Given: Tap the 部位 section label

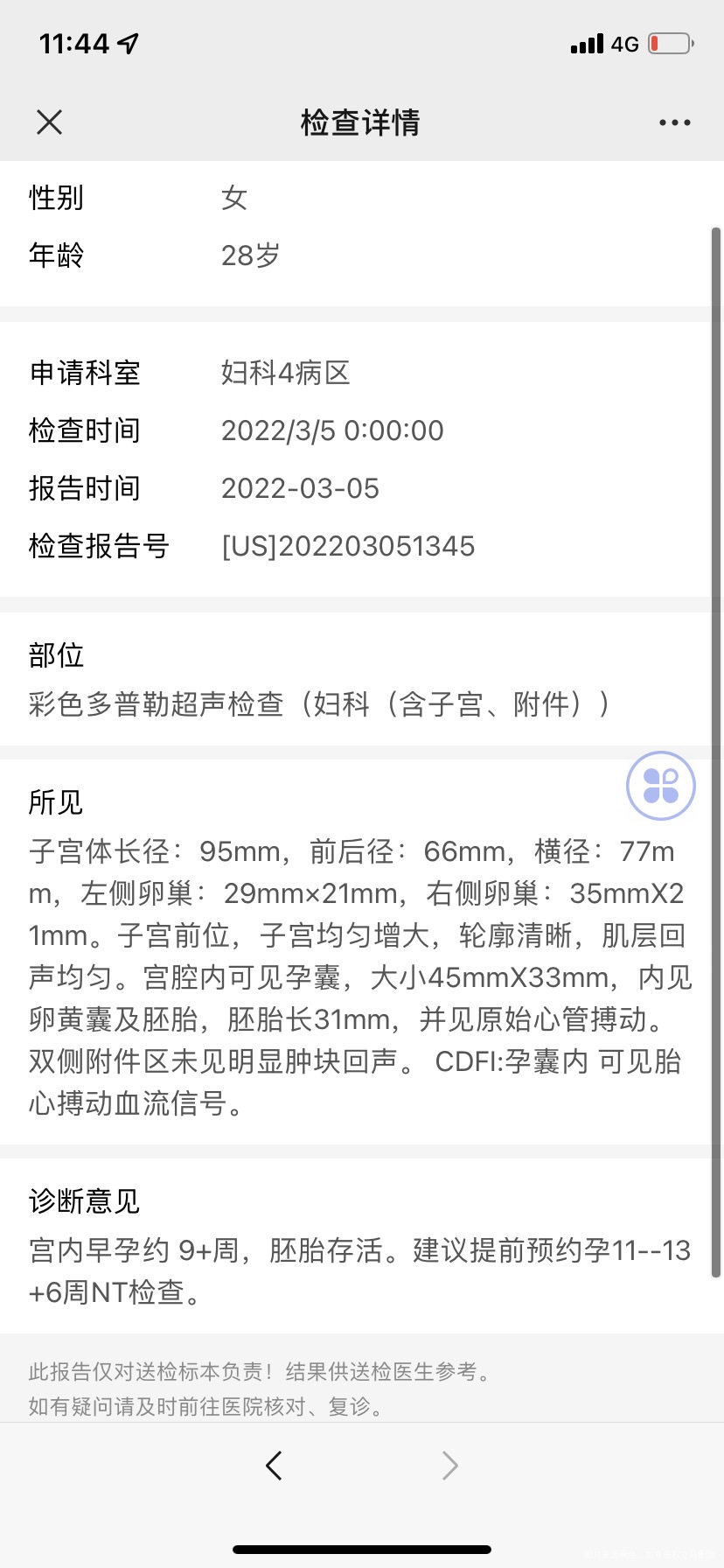Looking at the screenshot, I should pos(55,654).
